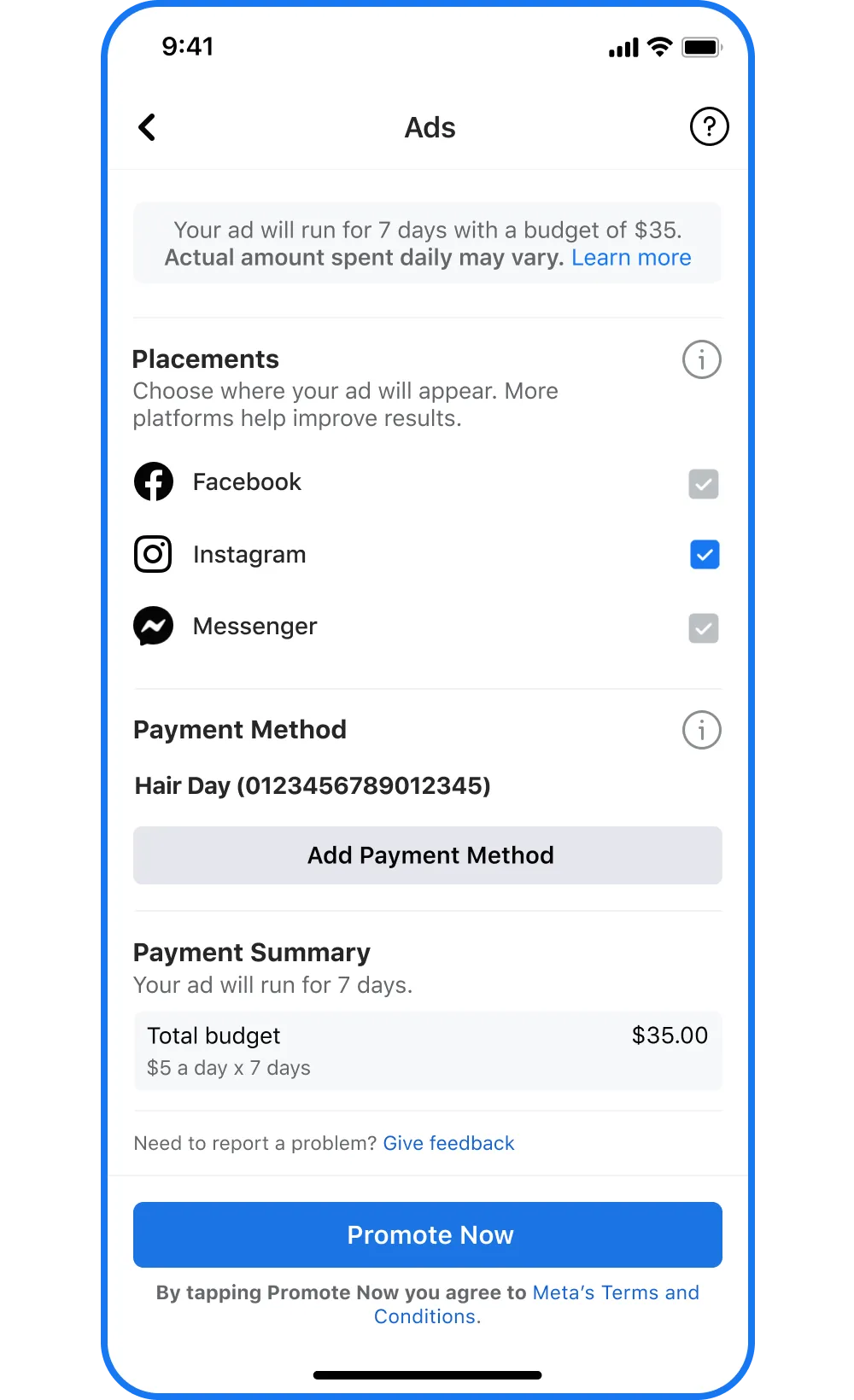Tap Add Payment Method button
The image size is (854, 1400).
[428, 855]
